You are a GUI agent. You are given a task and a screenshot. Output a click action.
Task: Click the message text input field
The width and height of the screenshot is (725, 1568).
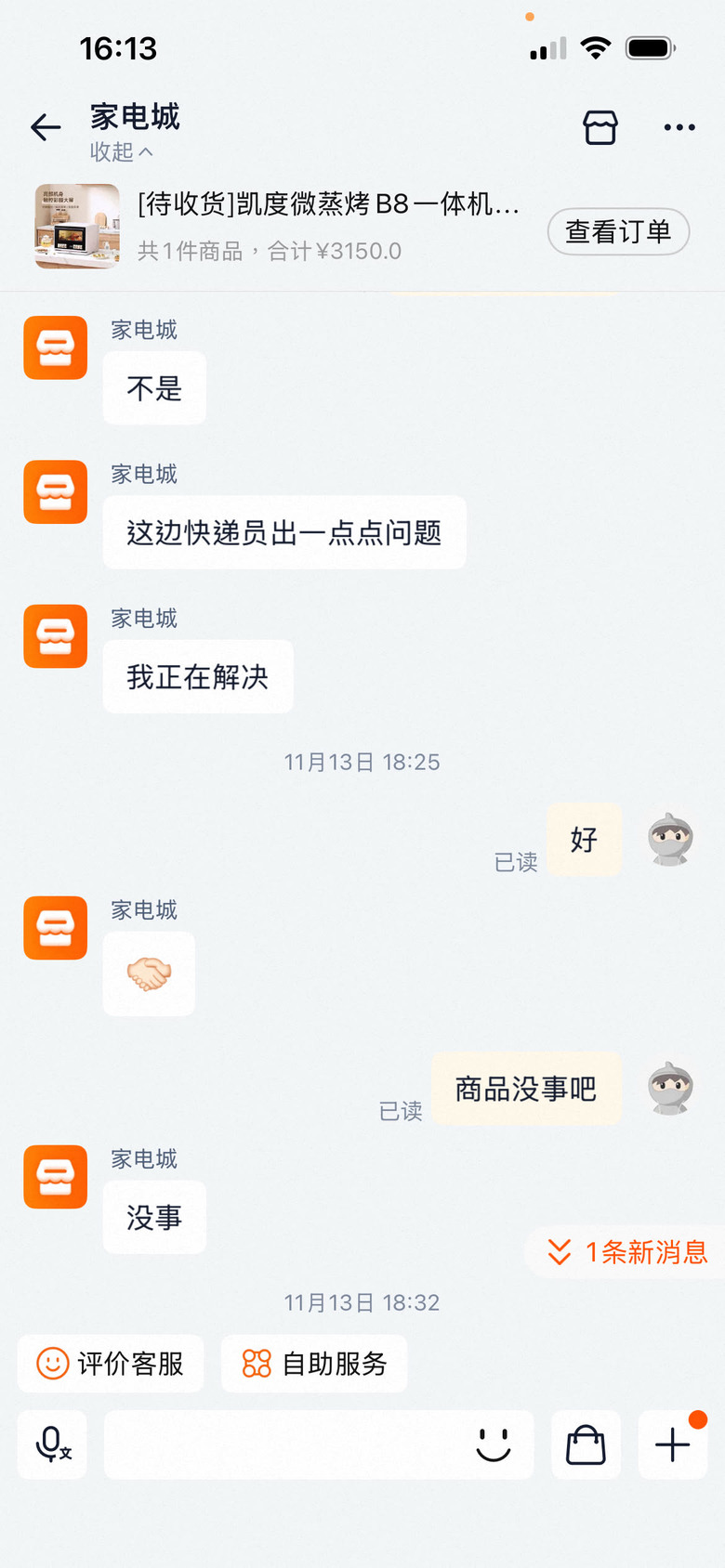coord(307,1445)
